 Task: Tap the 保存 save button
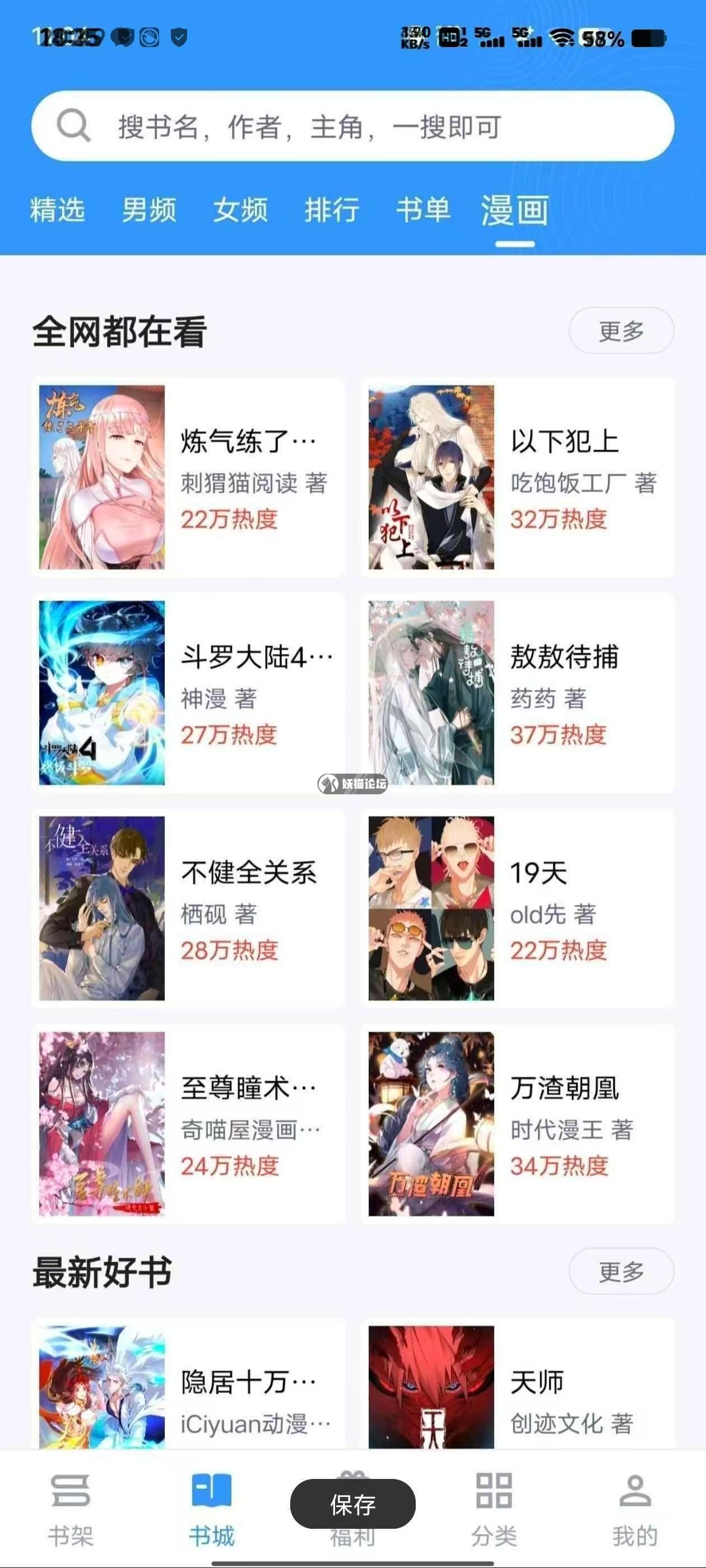[352, 1504]
